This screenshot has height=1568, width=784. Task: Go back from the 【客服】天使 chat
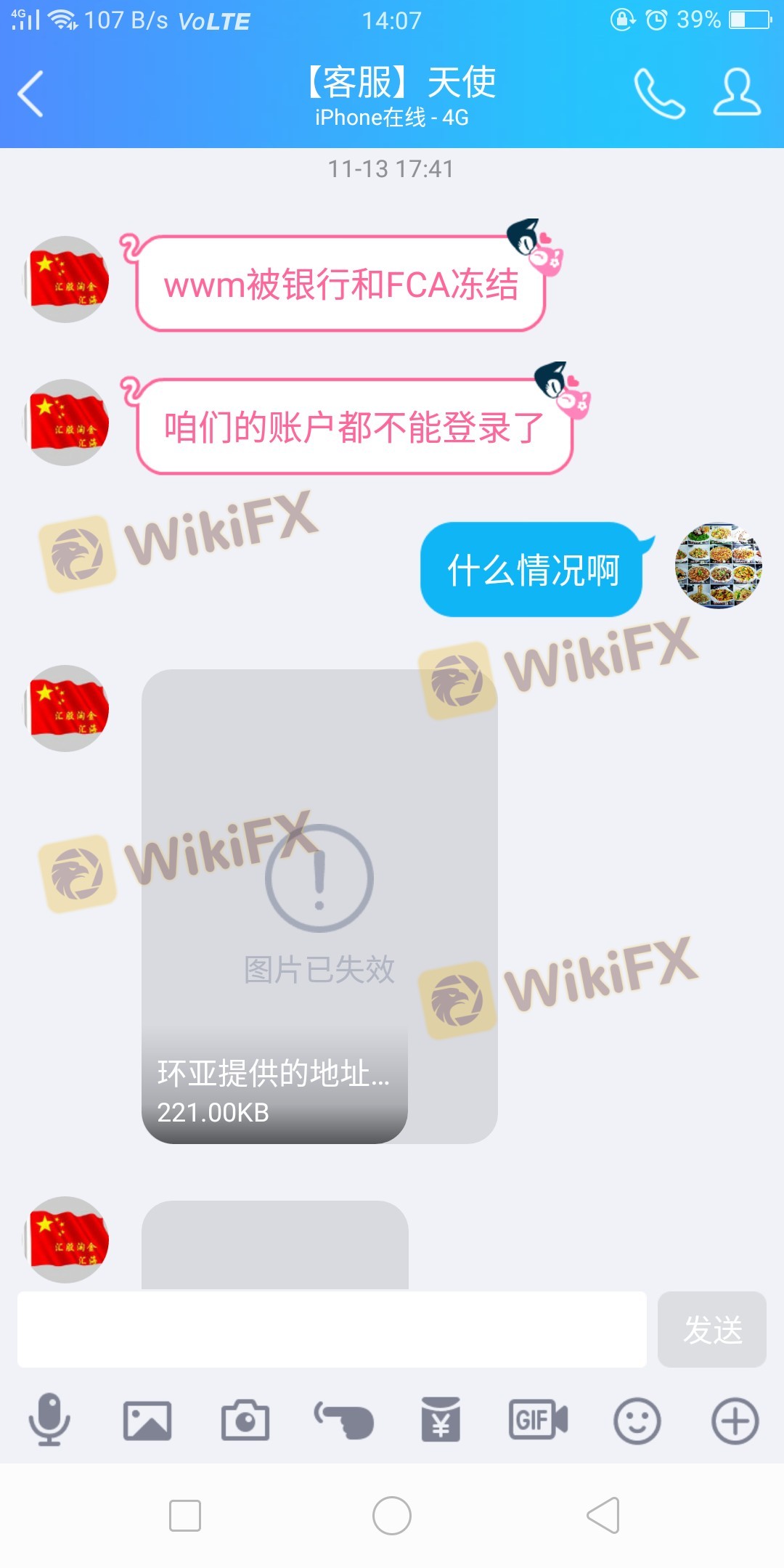pos(31,94)
